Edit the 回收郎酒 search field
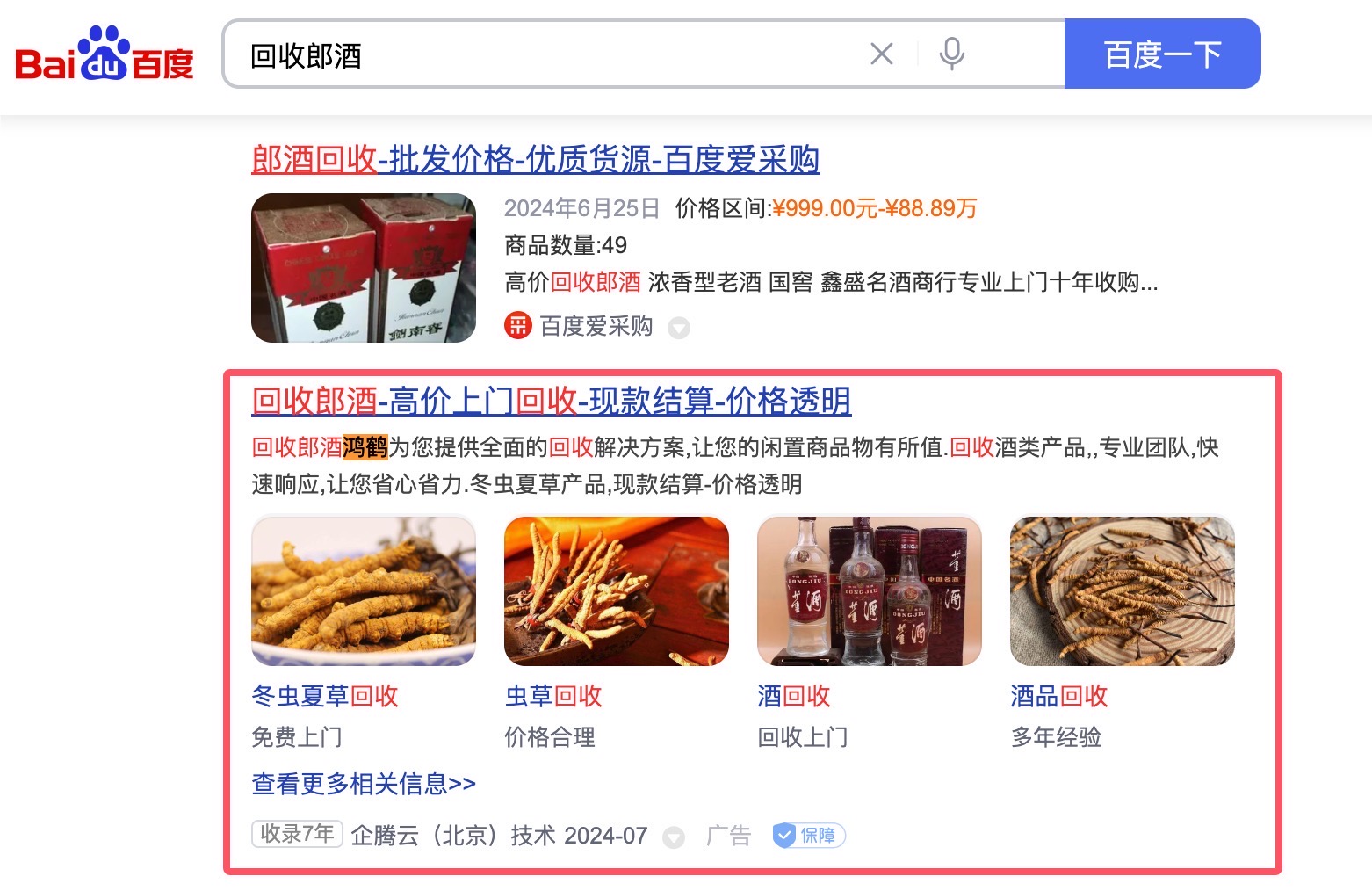This screenshot has height=891, width=1372. tap(545, 55)
